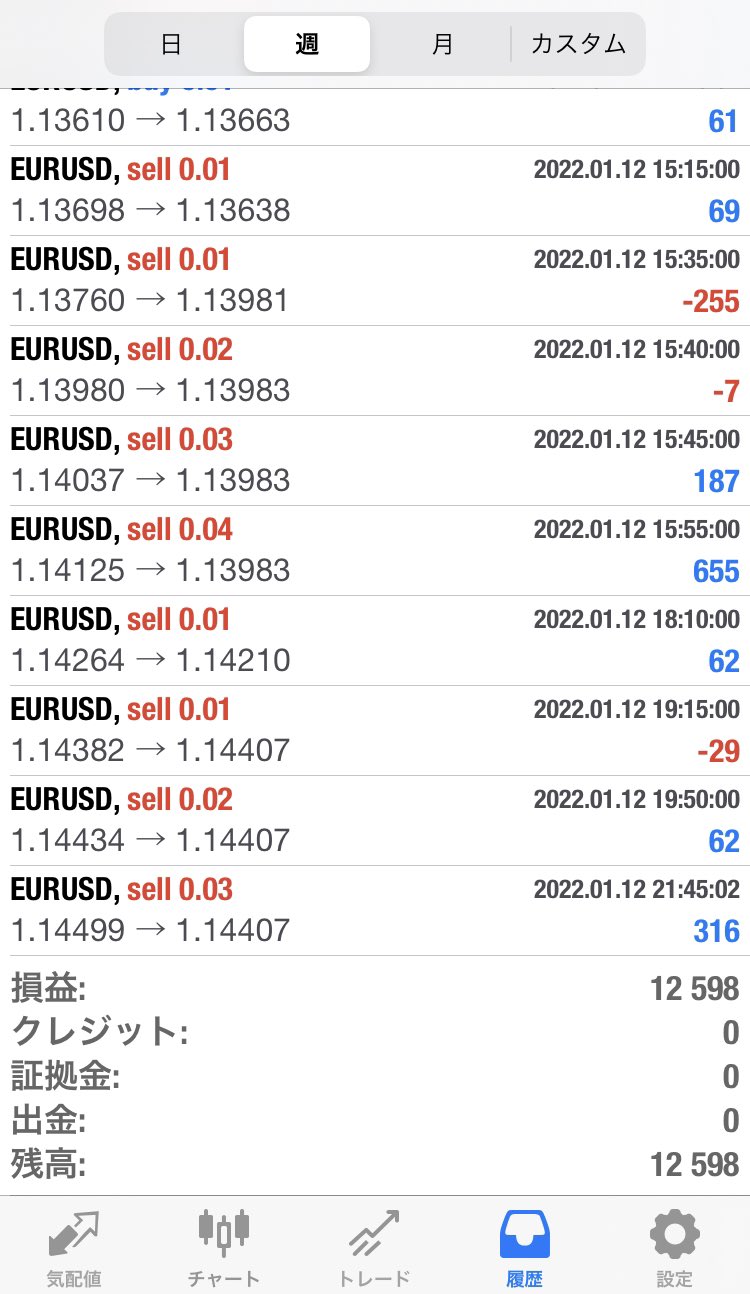Choose the カスタム date range
The width and height of the screenshot is (750, 1294).
pyautogui.click(x=578, y=44)
